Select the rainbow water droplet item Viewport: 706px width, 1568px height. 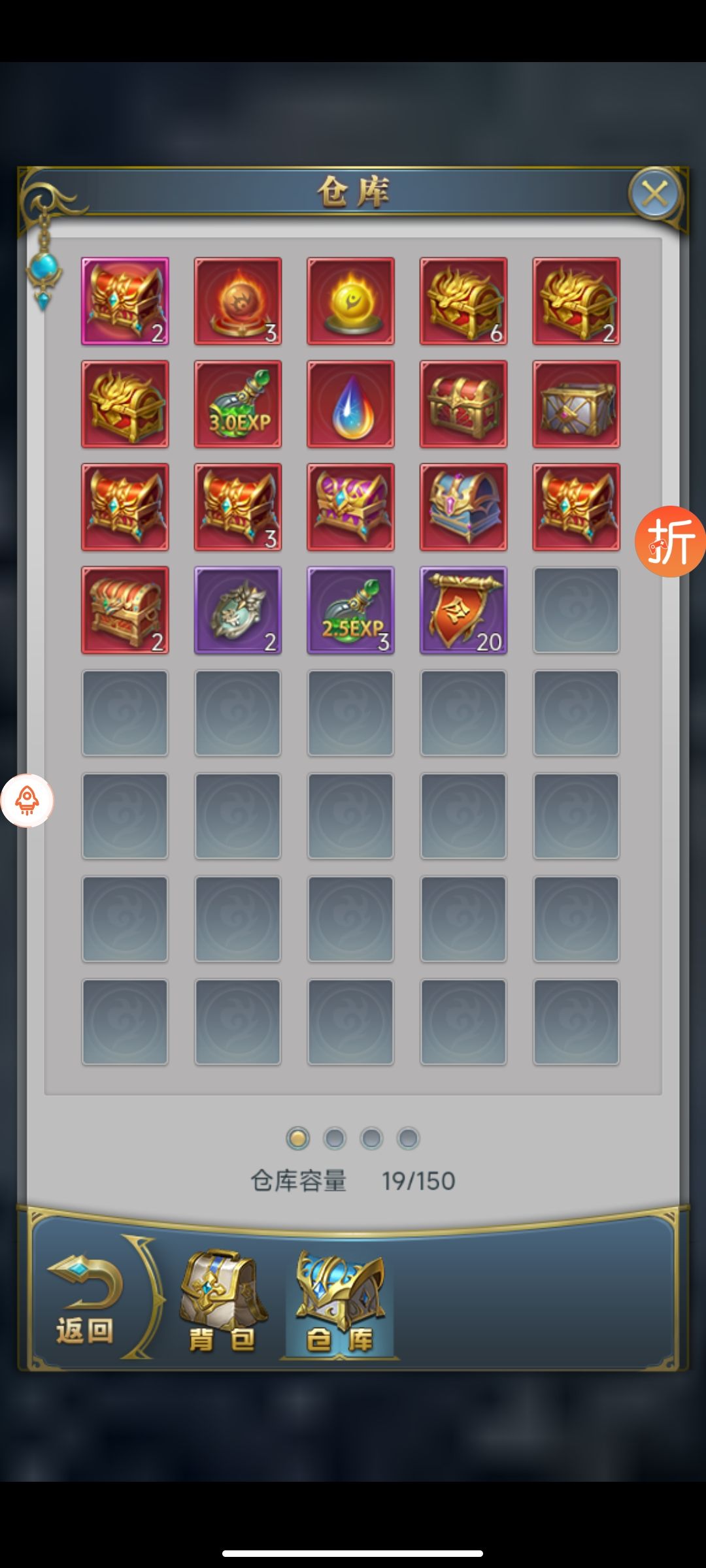point(350,404)
